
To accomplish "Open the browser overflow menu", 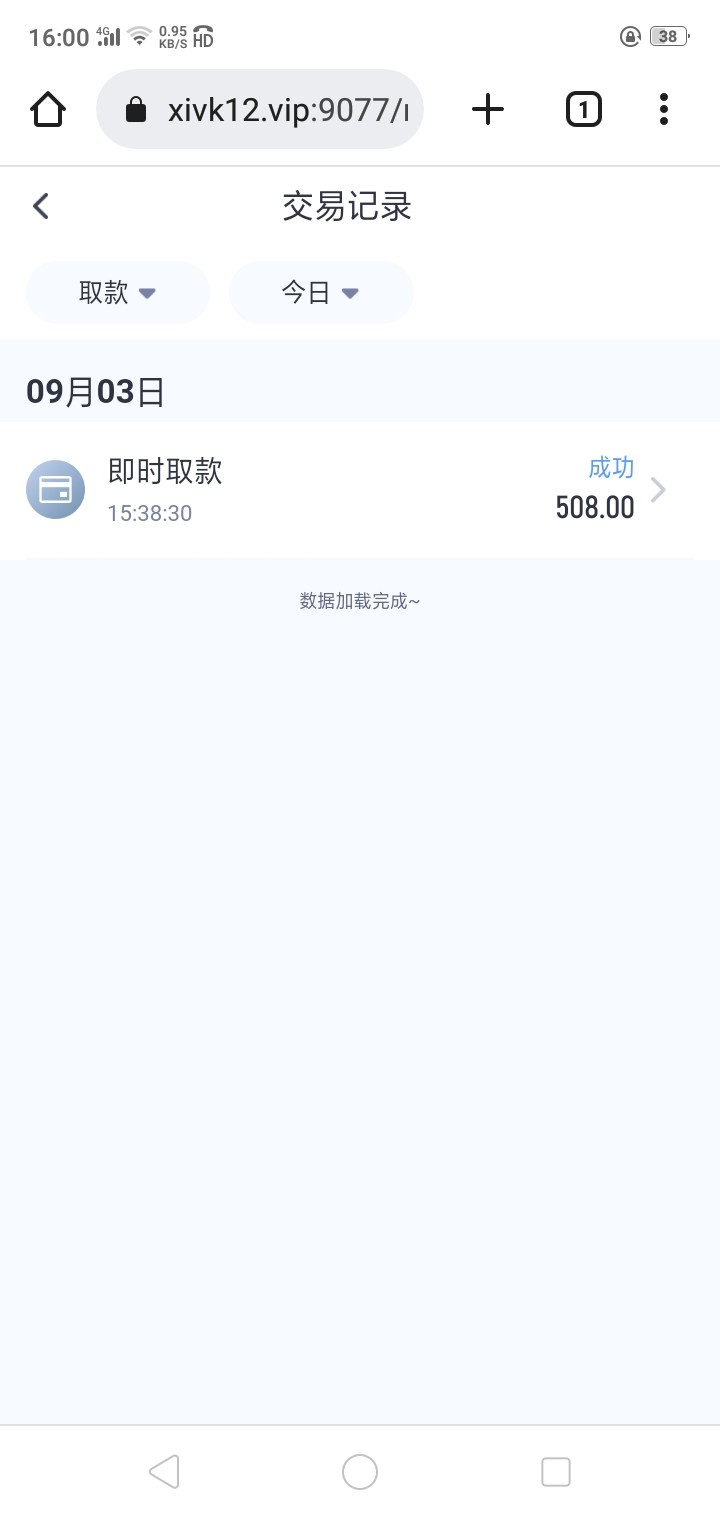I will tap(664, 109).
